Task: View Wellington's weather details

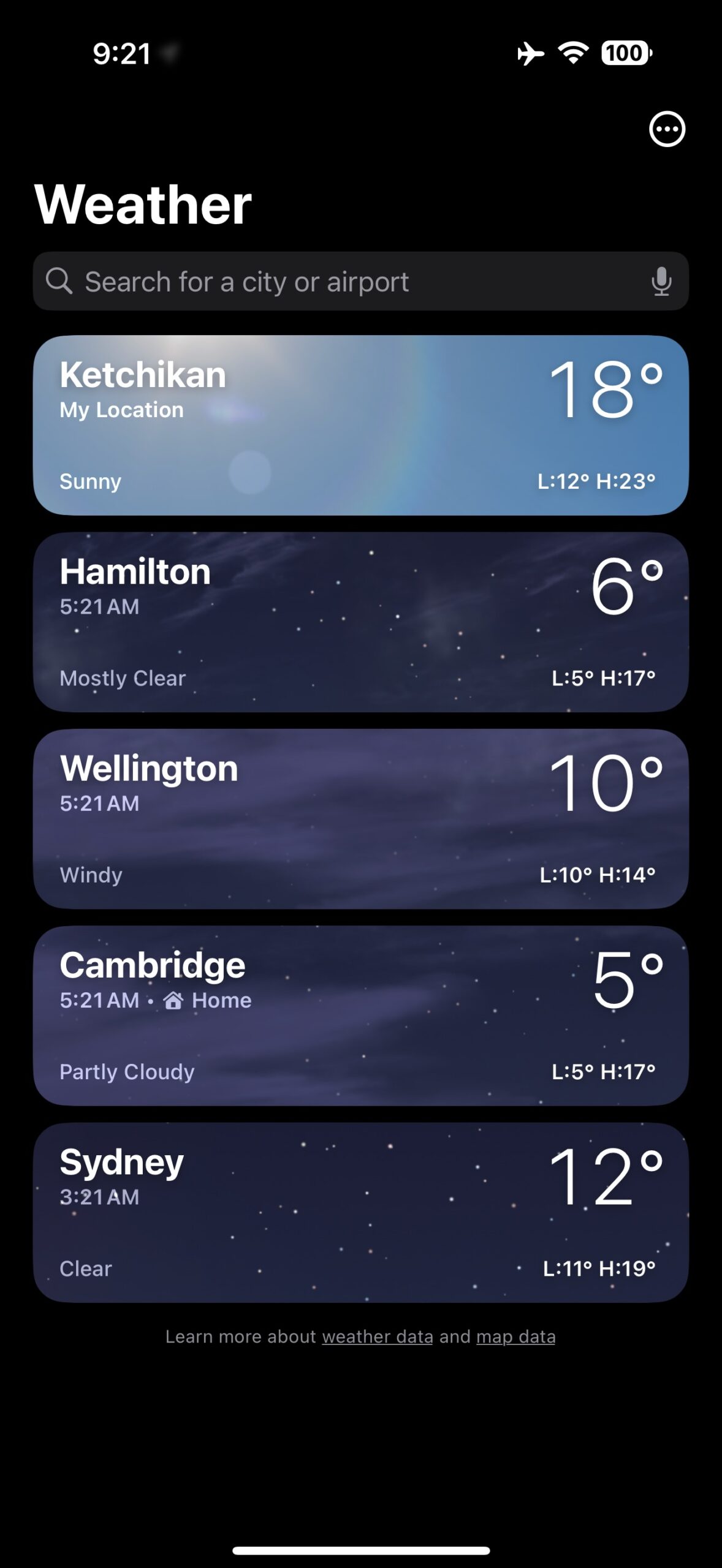Action: pos(360,819)
